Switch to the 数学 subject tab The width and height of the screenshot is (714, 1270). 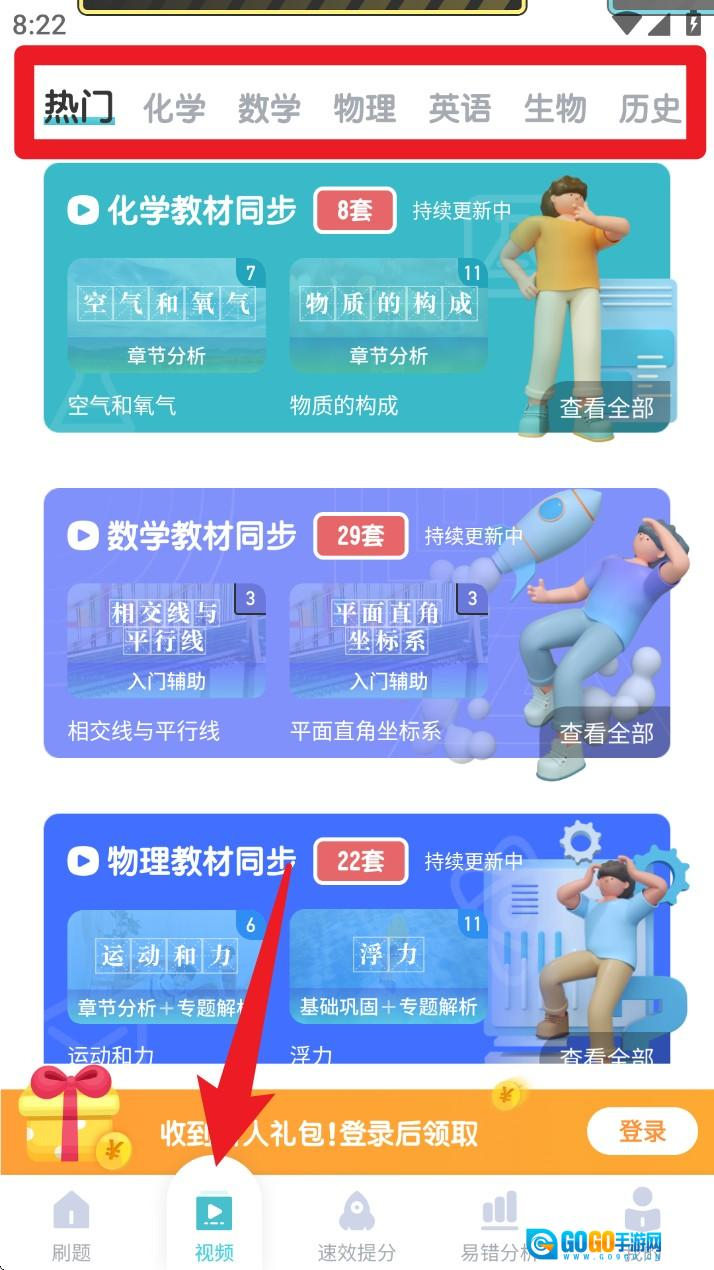[269, 108]
